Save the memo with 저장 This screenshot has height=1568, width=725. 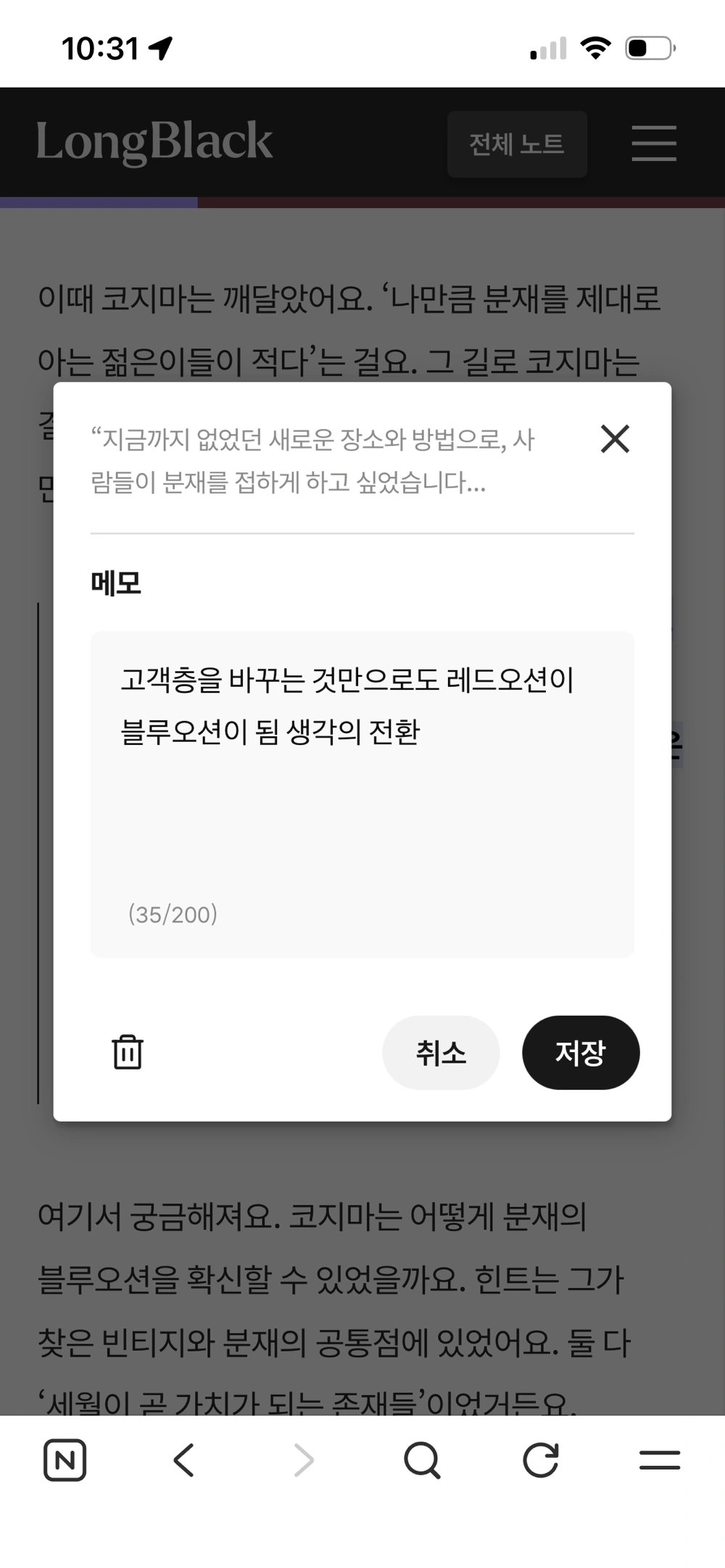(x=581, y=1052)
